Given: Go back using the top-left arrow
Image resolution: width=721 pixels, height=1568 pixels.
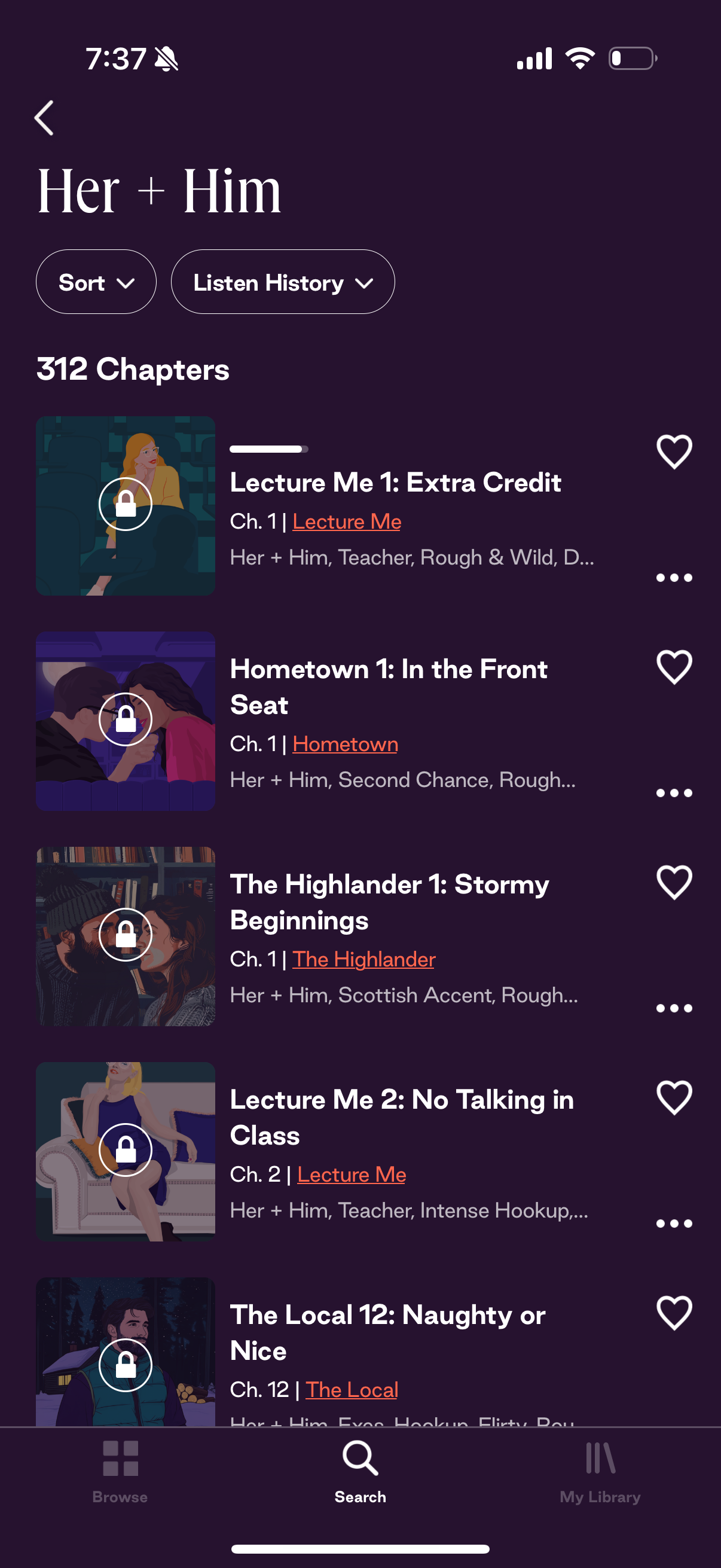Looking at the screenshot, I should 44,118.
